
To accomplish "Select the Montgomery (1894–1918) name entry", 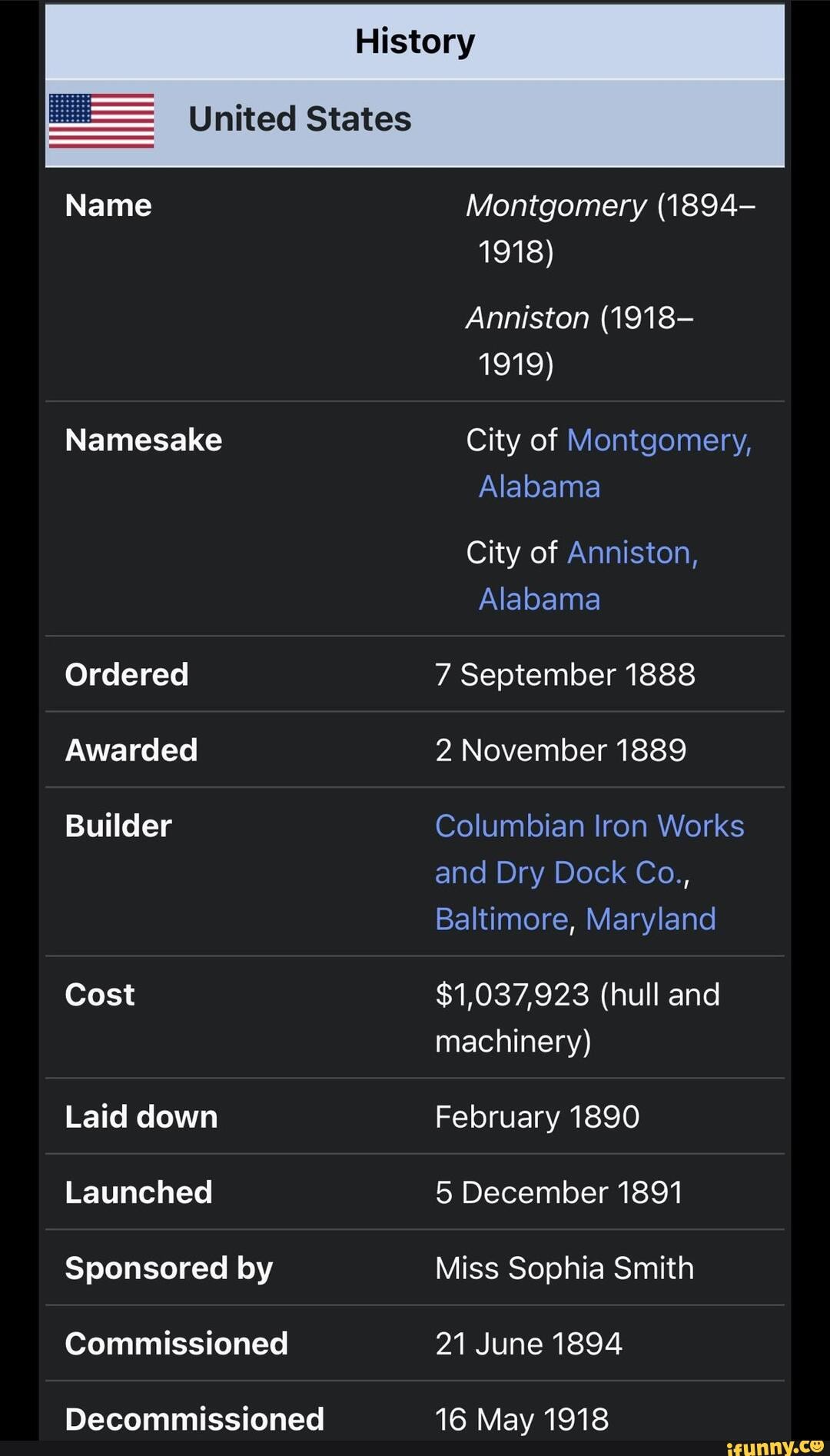I will point(611,227).
